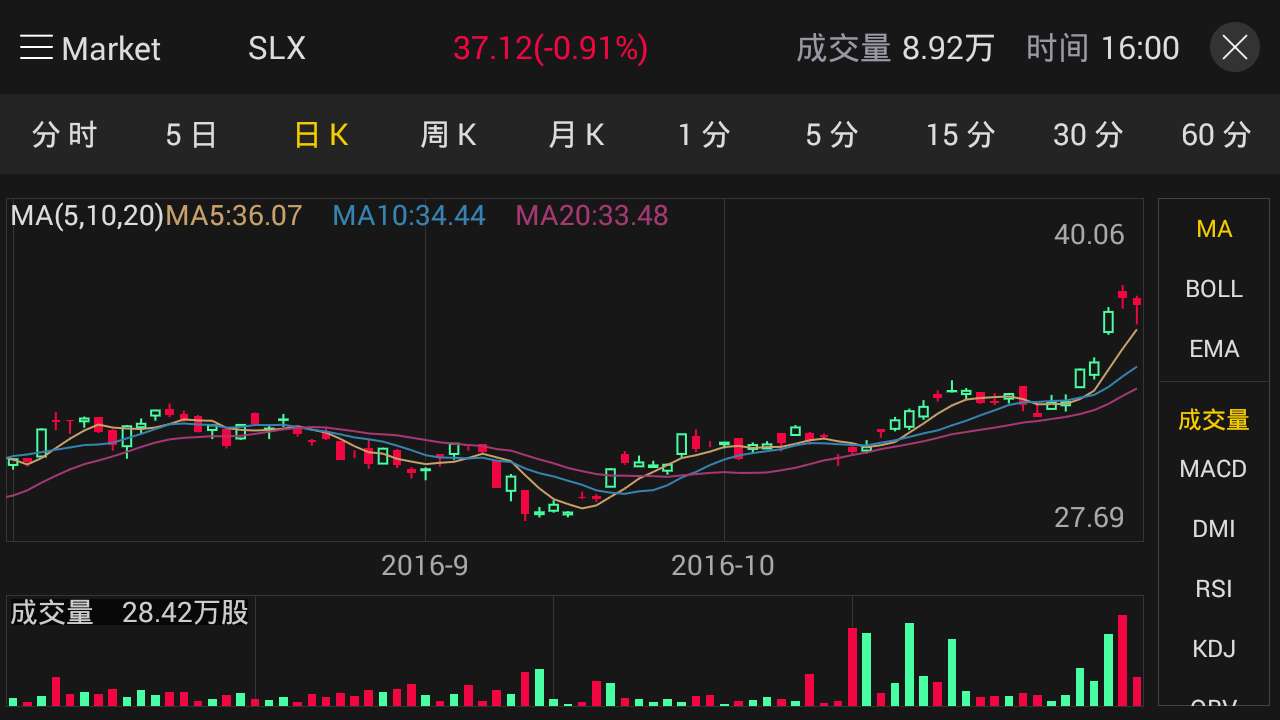Choose the RSI sub-indicator
The width and height of the screenshot is (1280, 720).
point(1214,589)
